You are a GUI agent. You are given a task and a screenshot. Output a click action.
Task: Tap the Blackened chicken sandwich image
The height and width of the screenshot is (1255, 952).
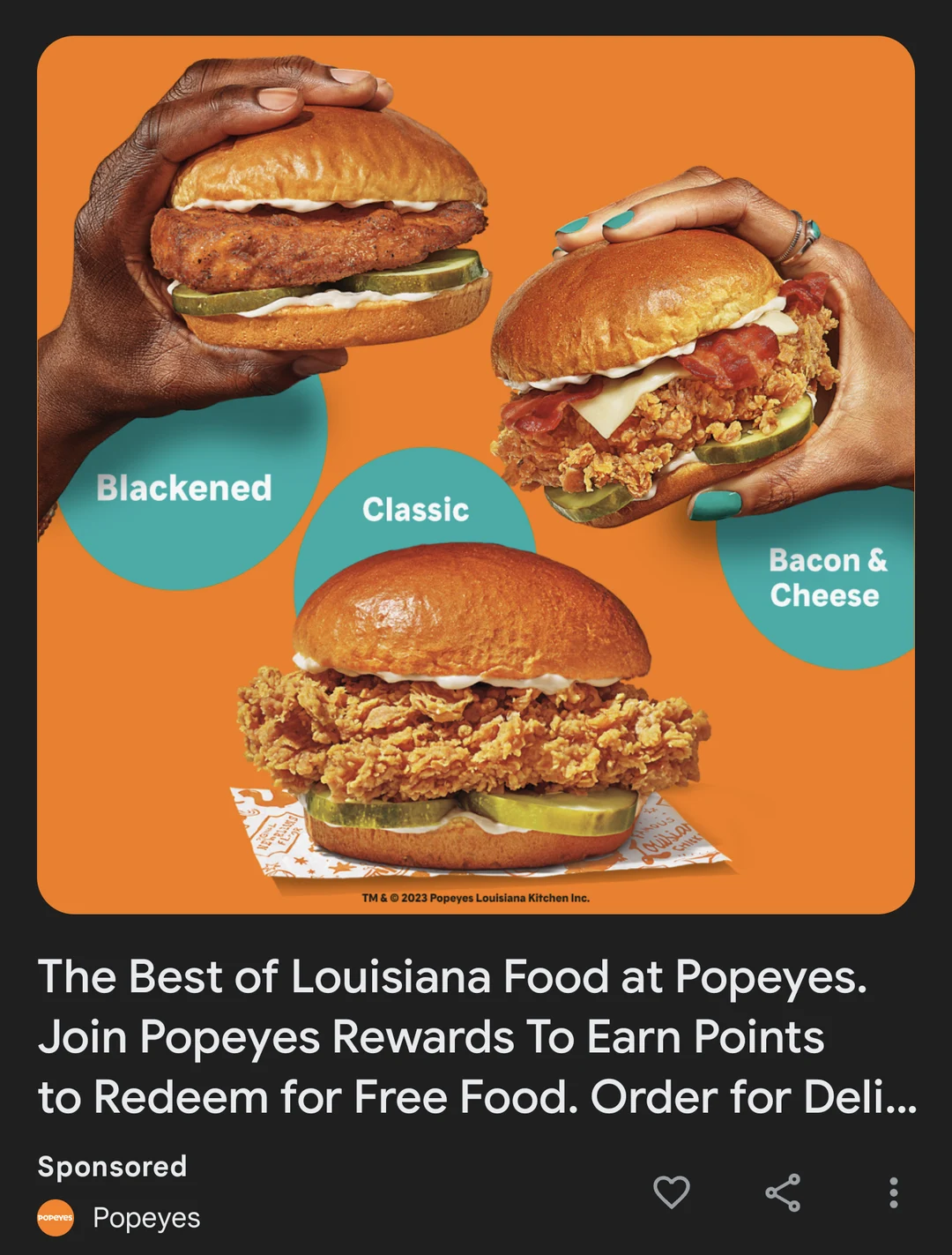point(326,238)
